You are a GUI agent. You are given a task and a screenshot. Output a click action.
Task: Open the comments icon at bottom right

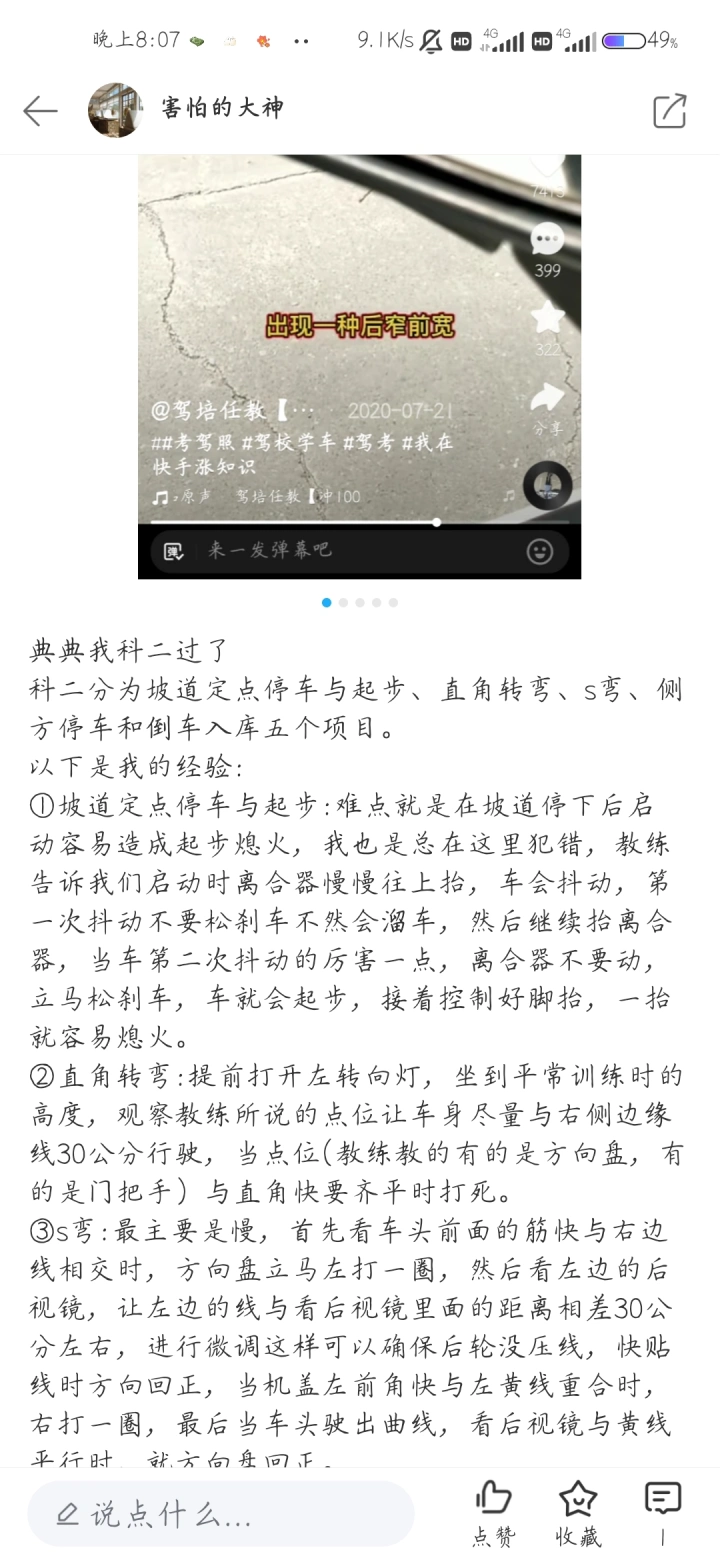tap(663, 1512)
